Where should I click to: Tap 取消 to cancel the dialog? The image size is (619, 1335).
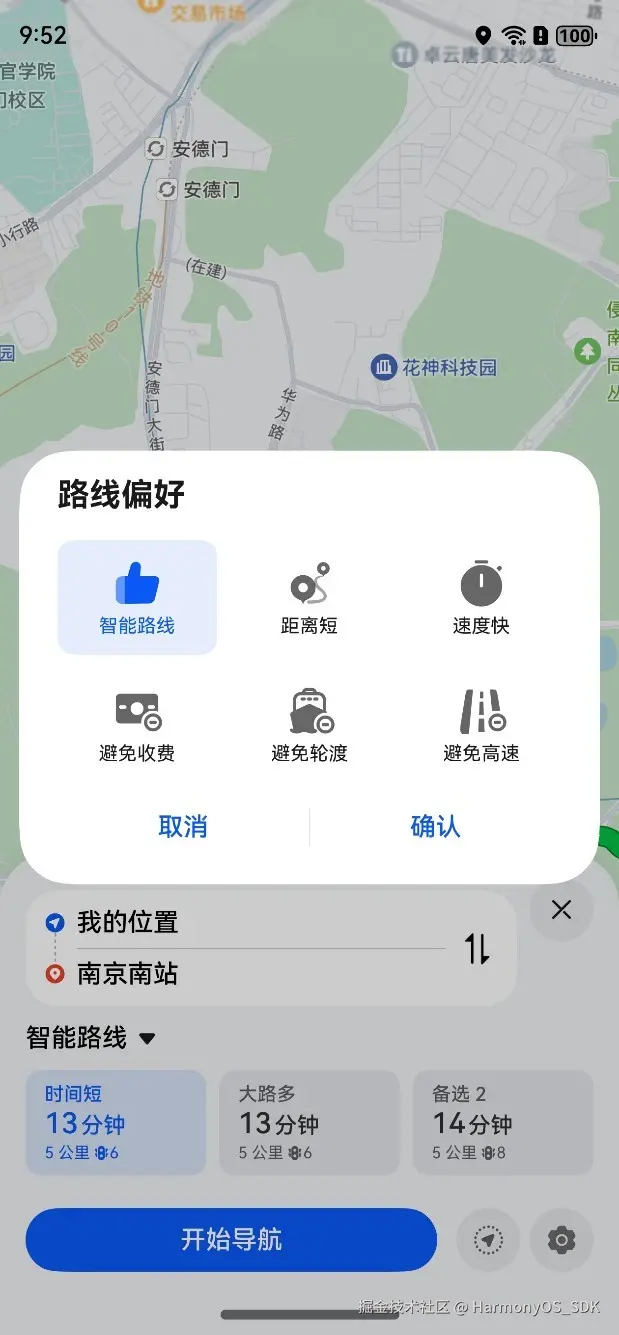(x=183, y=827)
